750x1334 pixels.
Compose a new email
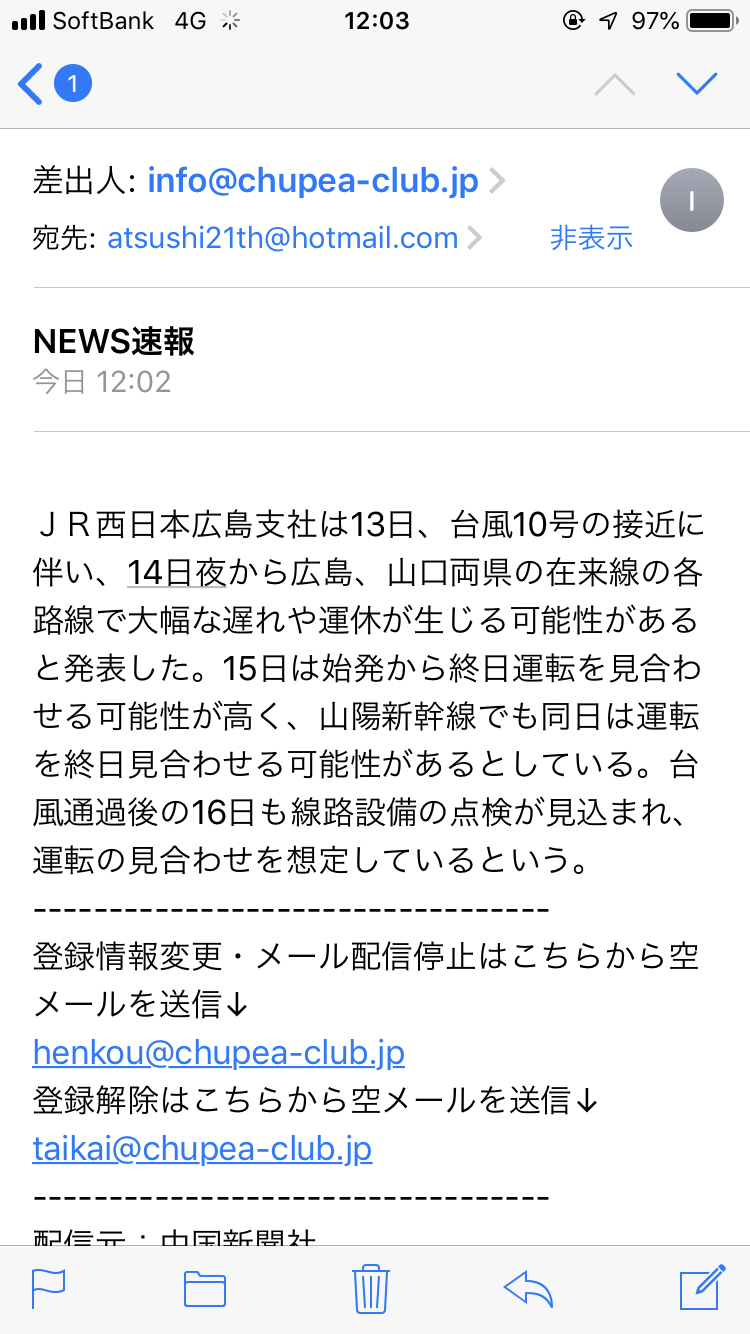pyautogui.click(x=701, y=1287)
